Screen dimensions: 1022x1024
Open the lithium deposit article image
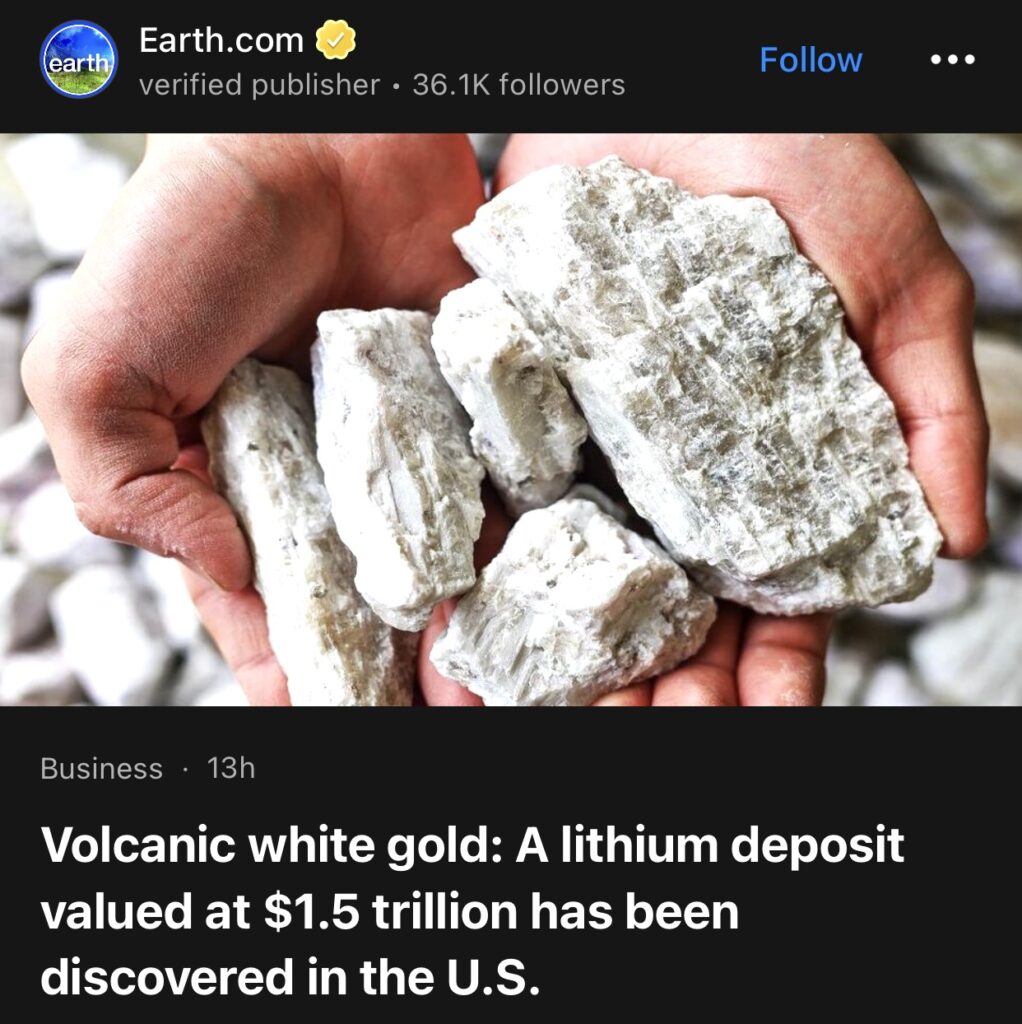click(x=511, y=420)
